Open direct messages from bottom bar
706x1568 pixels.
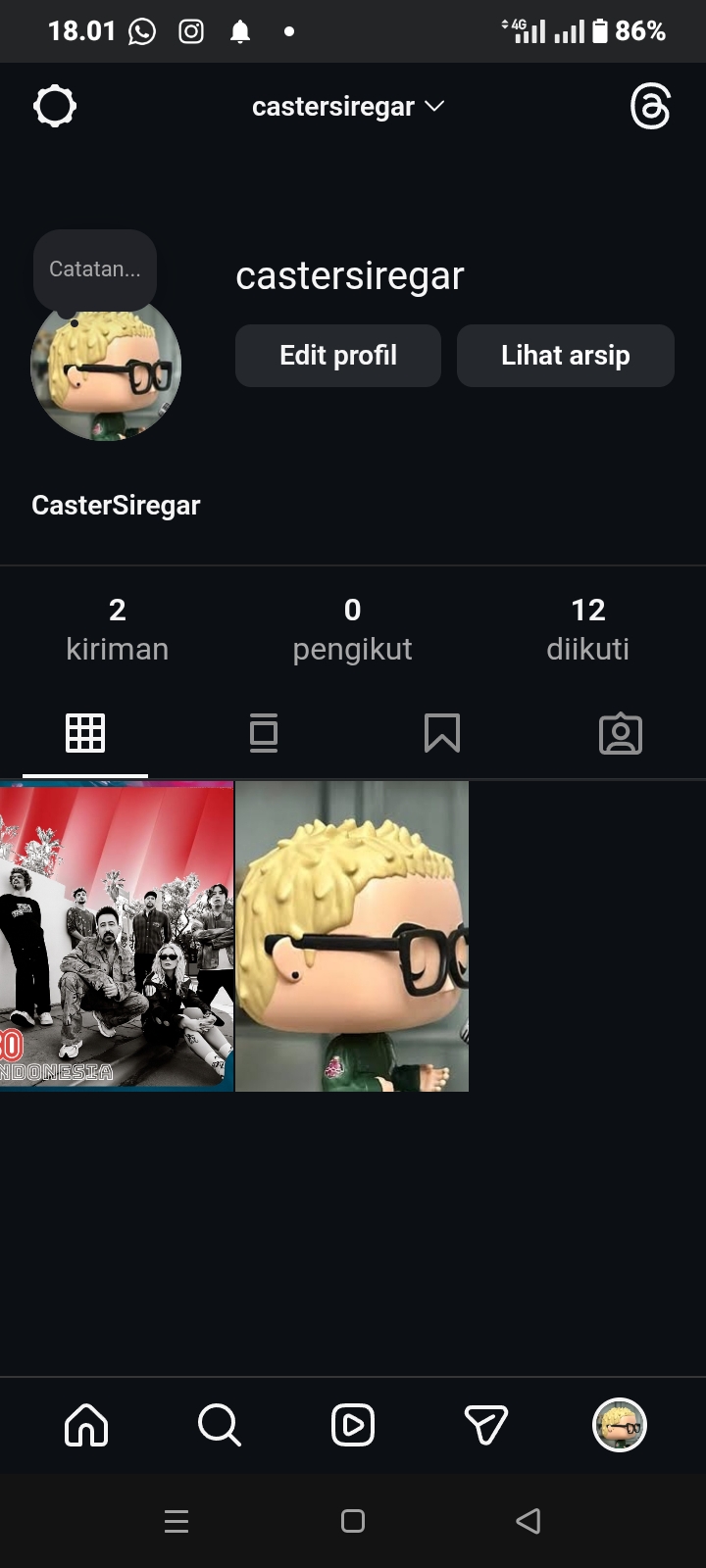485,1425
